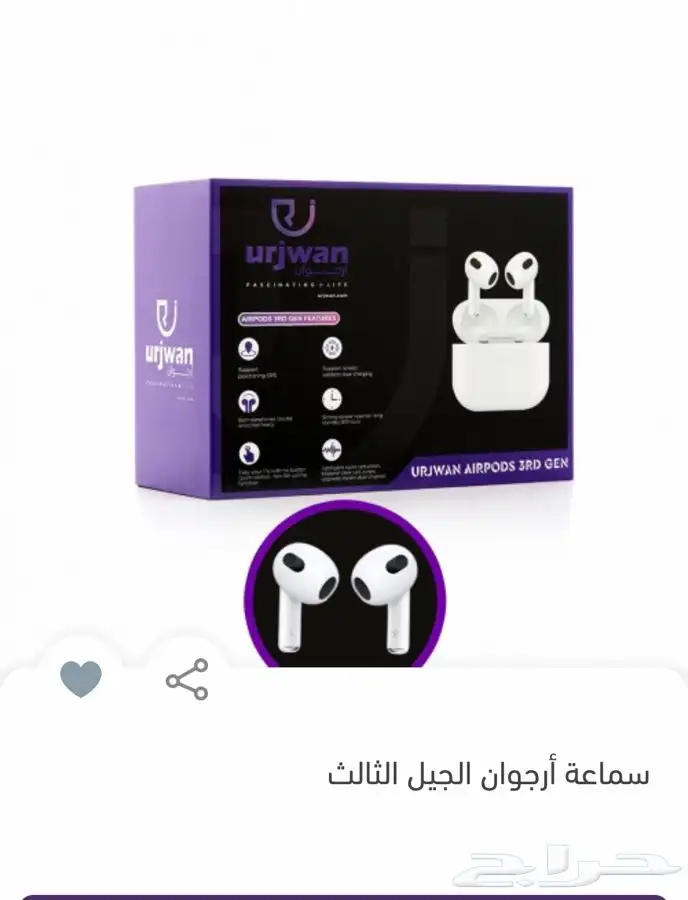688x900 pixels.
Task: Share this product listing
Action: [187, 680]
